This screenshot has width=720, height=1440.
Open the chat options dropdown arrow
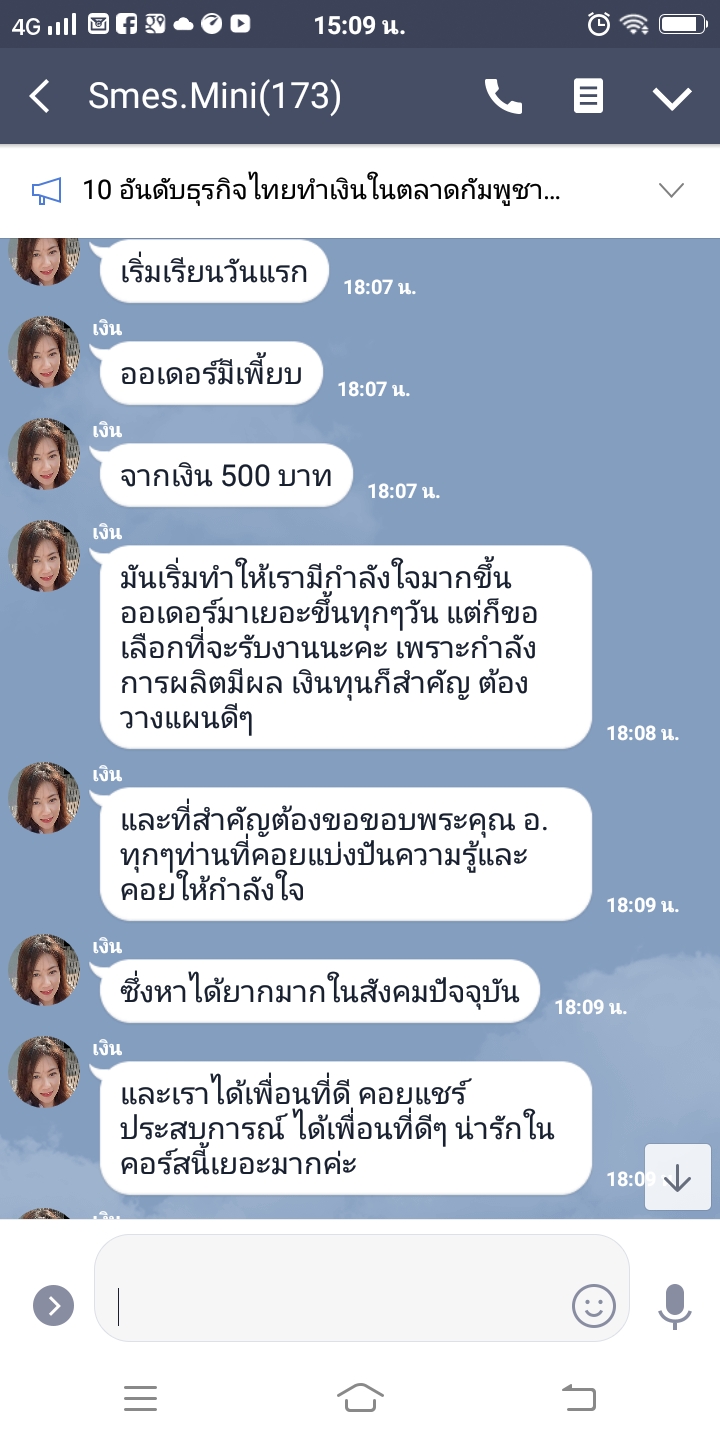[x=672, y=97]
